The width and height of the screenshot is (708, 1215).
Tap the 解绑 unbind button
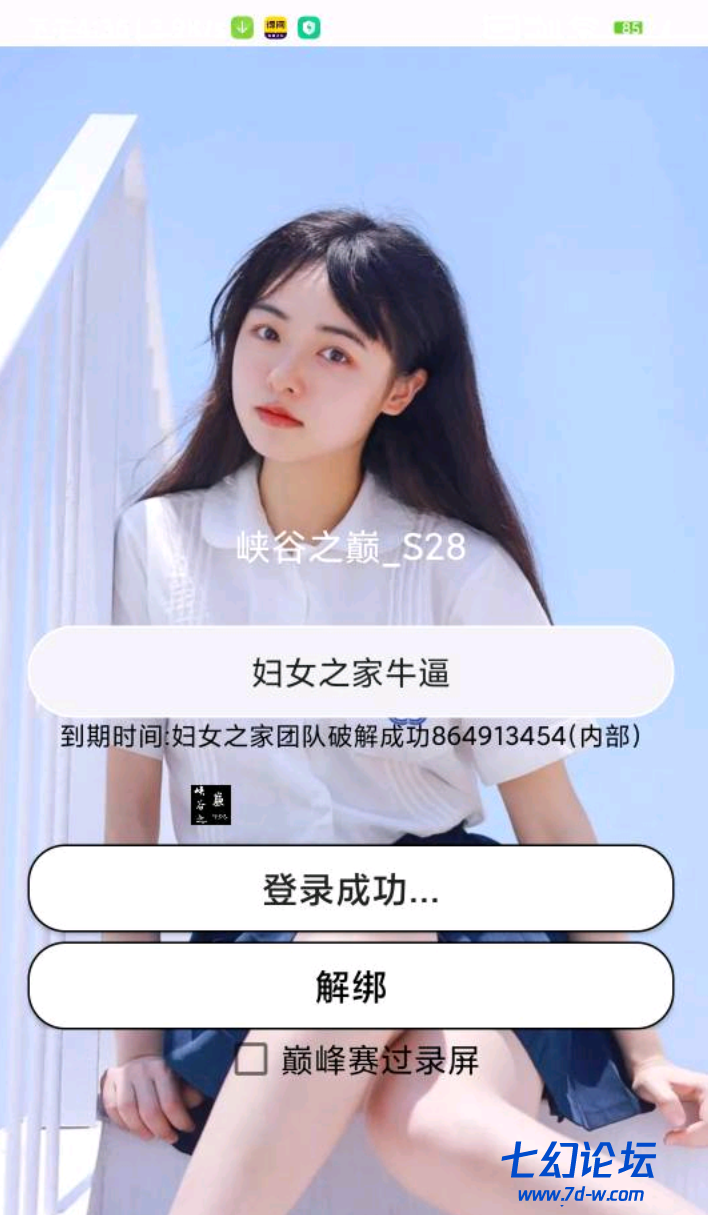click(350, 986)
